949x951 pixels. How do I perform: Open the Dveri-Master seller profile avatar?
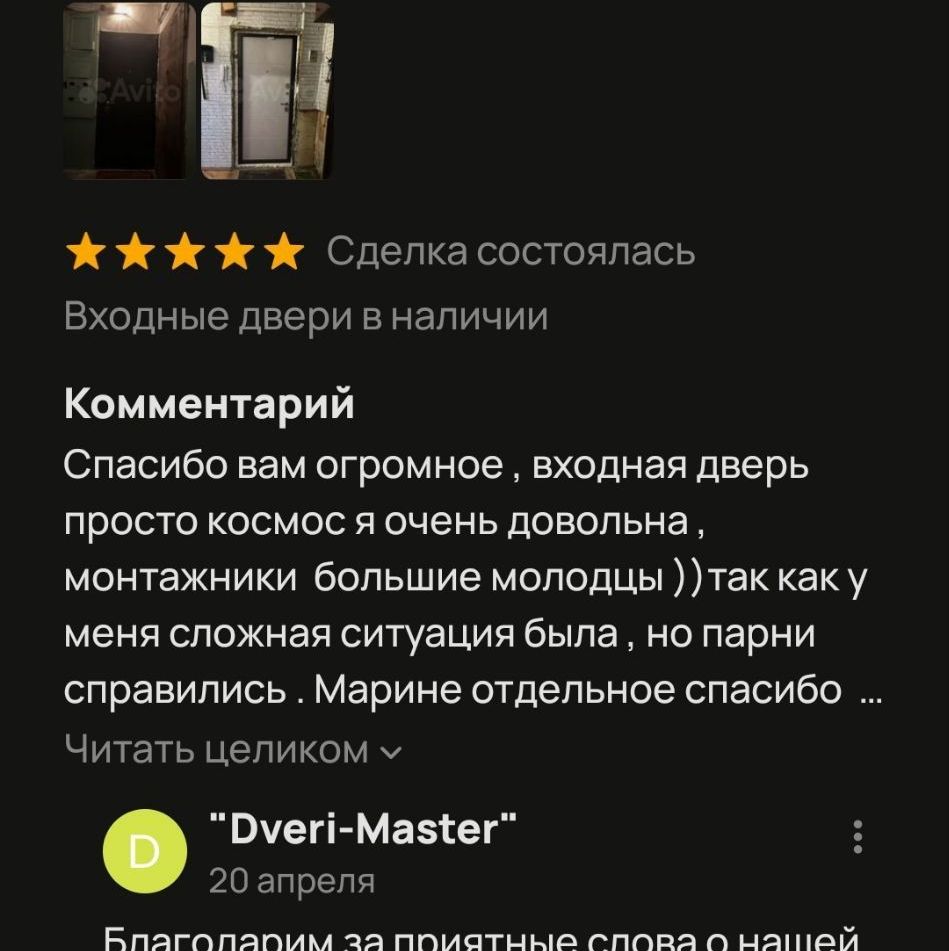145,851
